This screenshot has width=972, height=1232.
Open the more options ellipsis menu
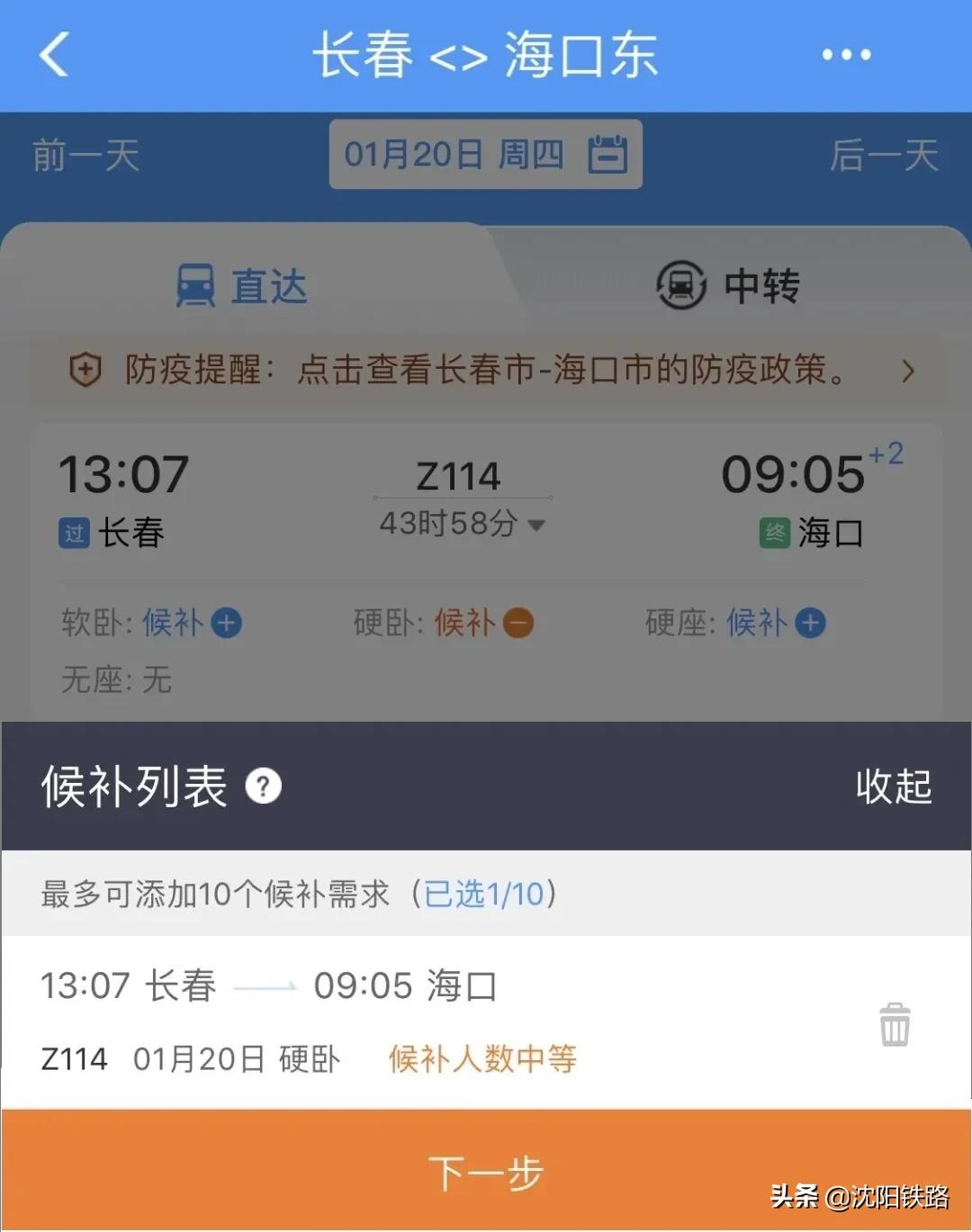point(844,56)
